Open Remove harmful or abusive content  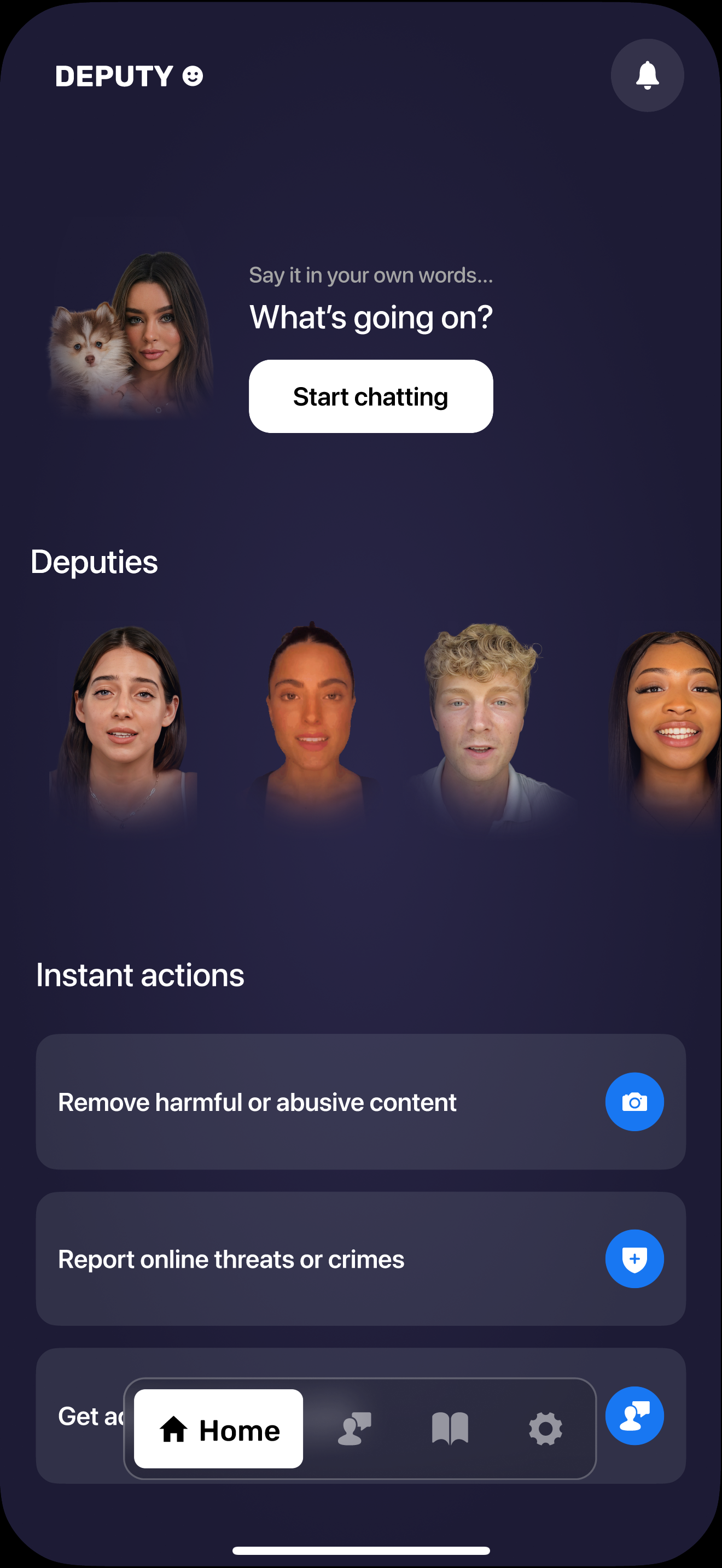(361, 1102)
